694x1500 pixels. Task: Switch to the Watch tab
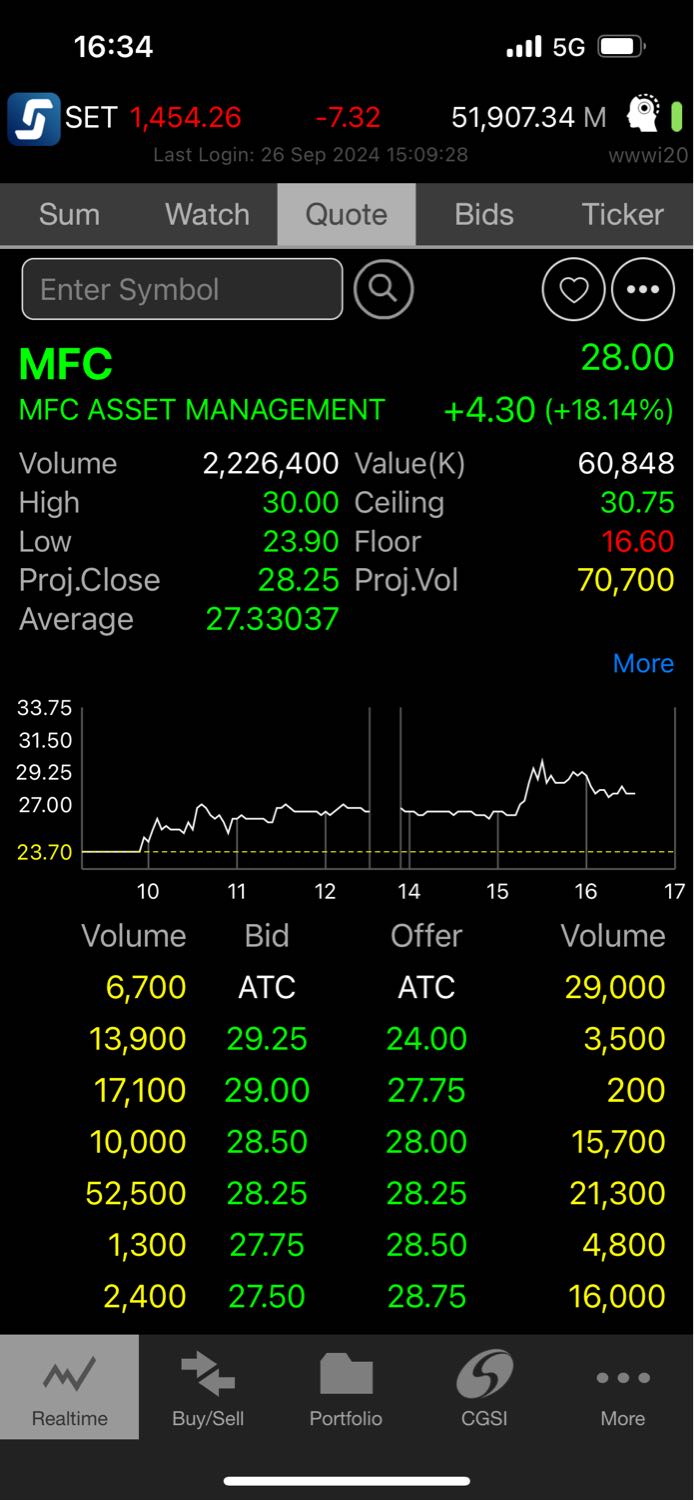click(207, 214)
